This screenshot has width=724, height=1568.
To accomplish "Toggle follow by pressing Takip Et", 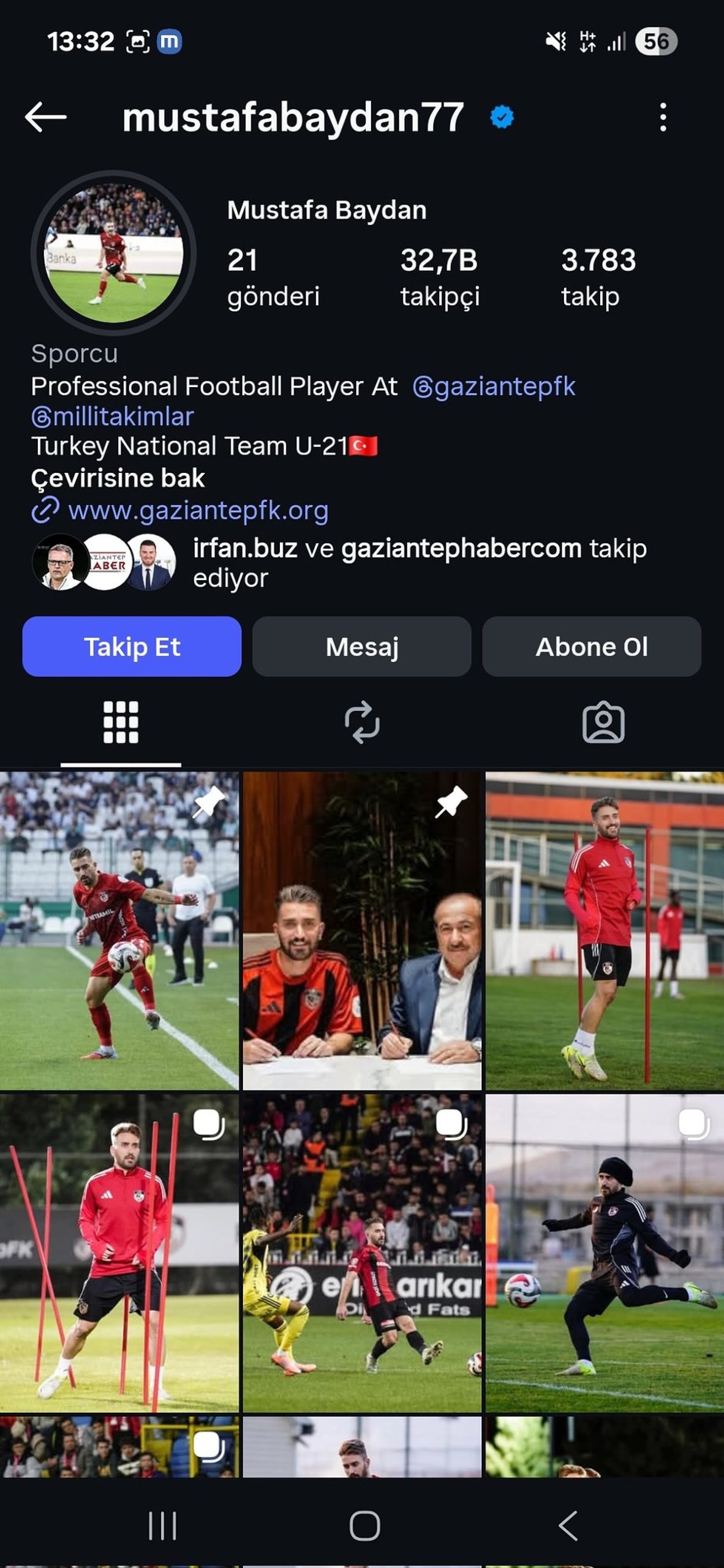I will pyautogui.click(x=131, y=646).
